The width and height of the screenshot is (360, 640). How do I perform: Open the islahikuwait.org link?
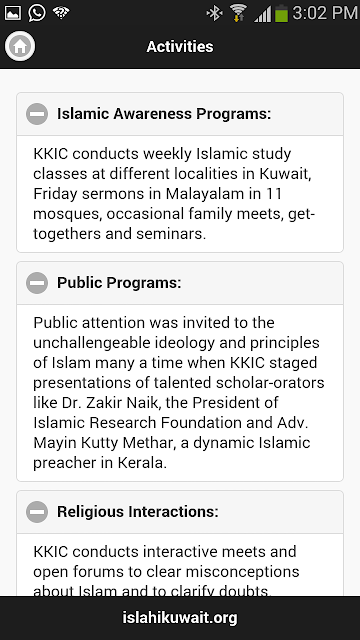[180, 618]
